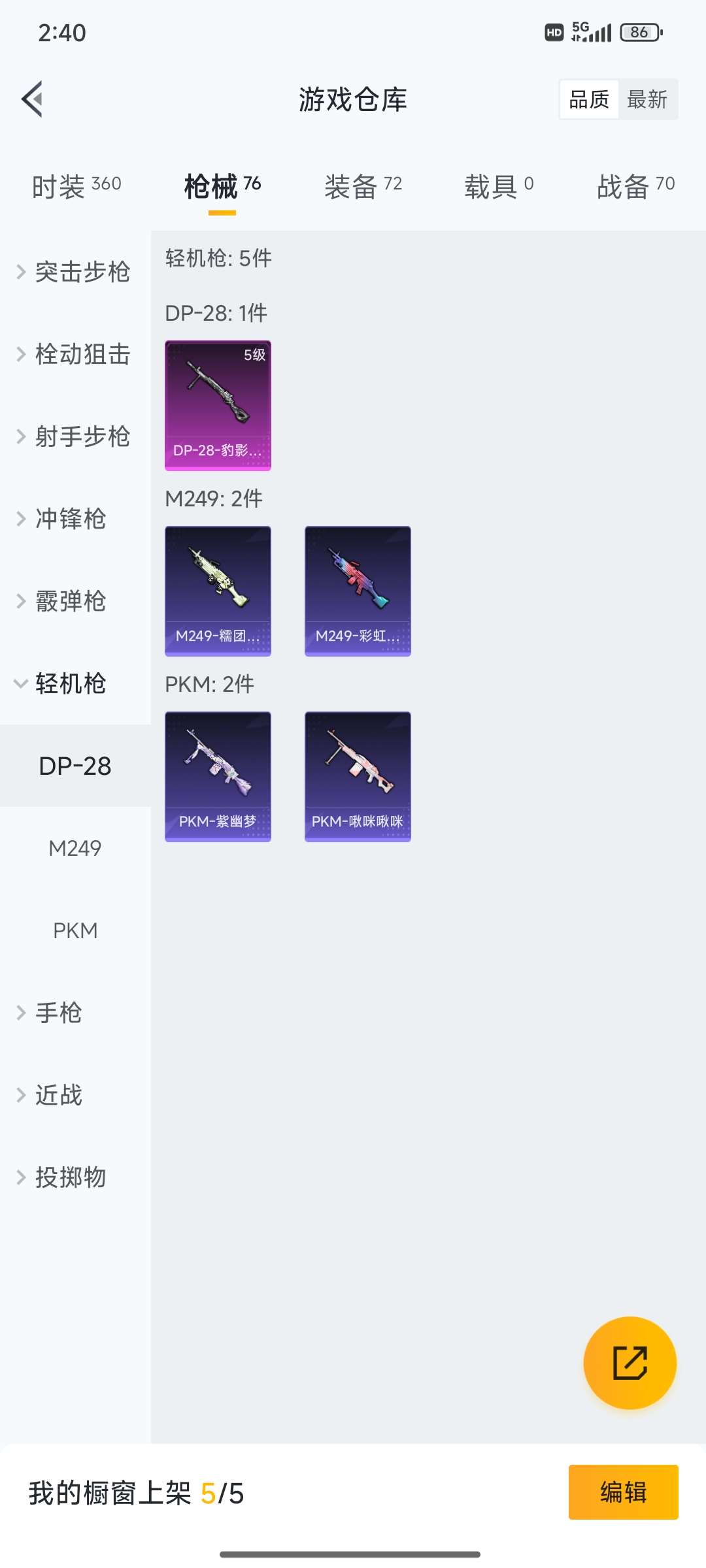Select M249 in the sidebar
706x1568 pixels.
click(75, 848)
